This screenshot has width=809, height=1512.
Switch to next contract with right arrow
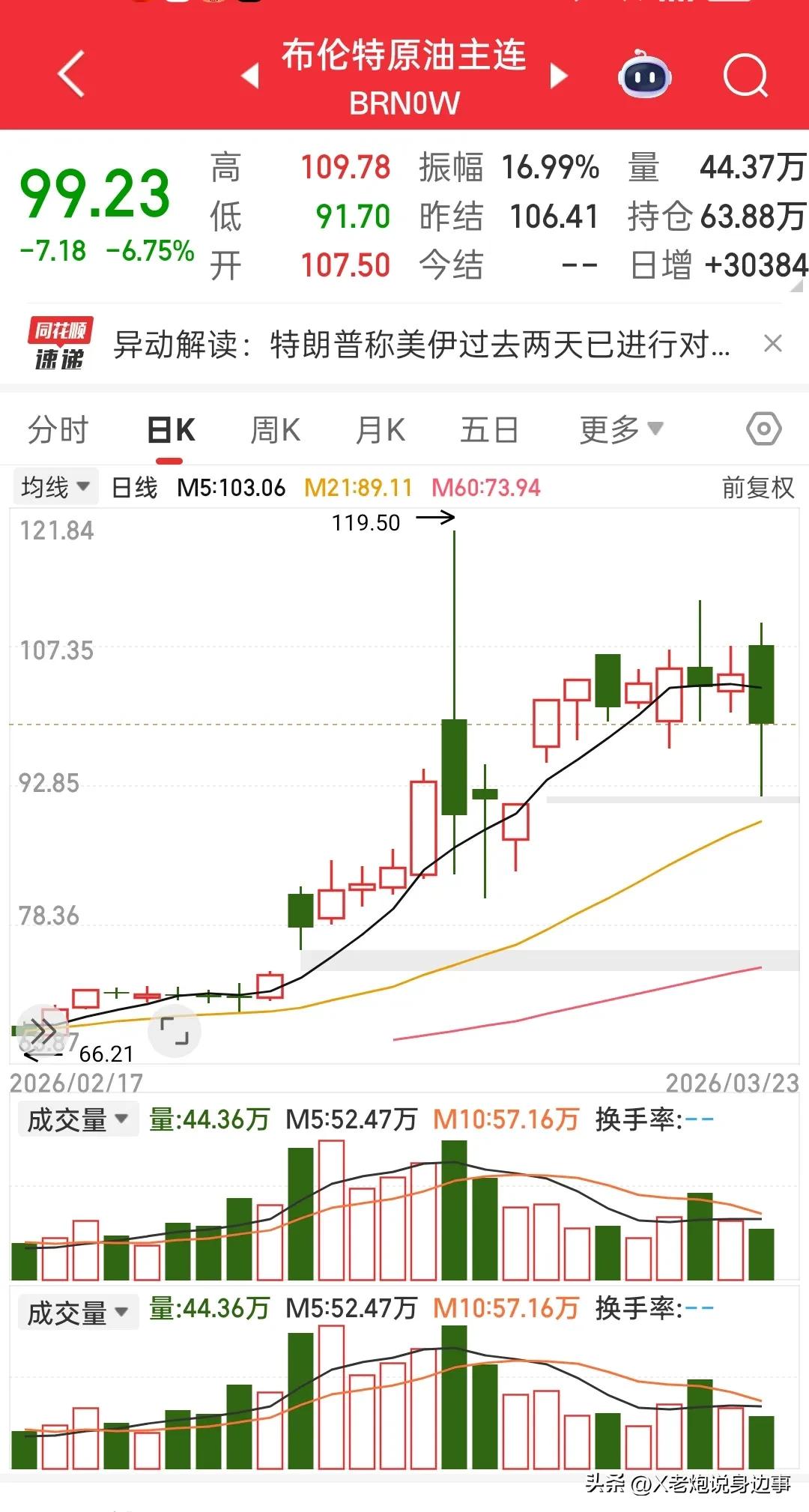point(558,77)
